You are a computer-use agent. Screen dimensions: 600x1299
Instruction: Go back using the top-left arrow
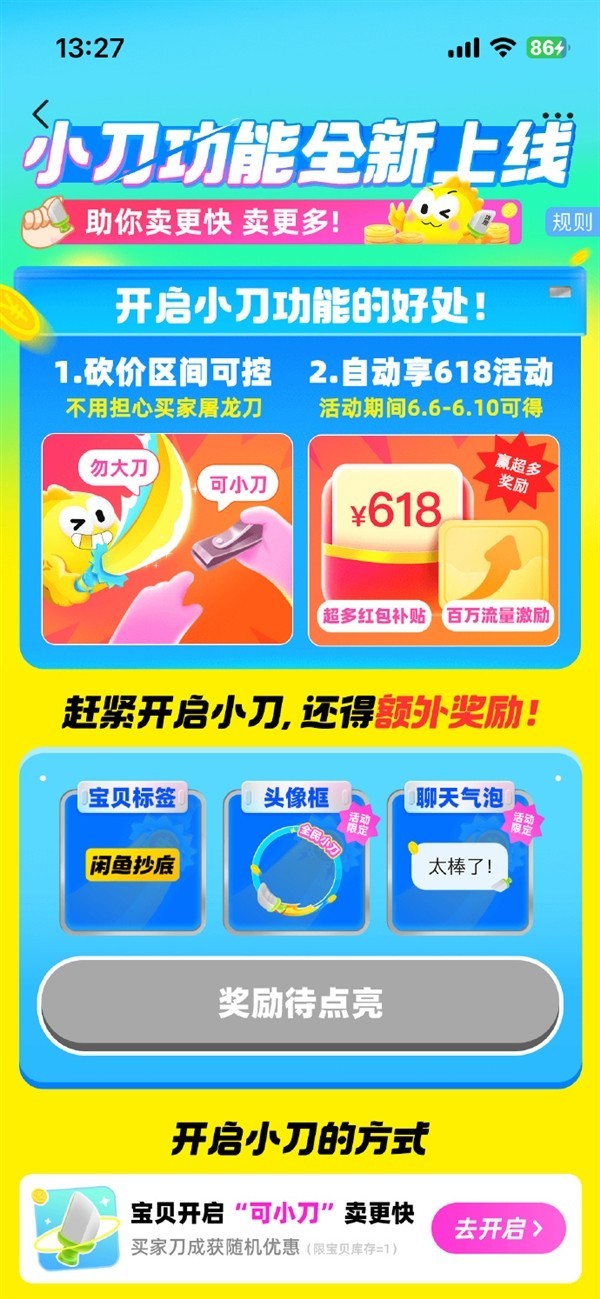click(40, 114)
